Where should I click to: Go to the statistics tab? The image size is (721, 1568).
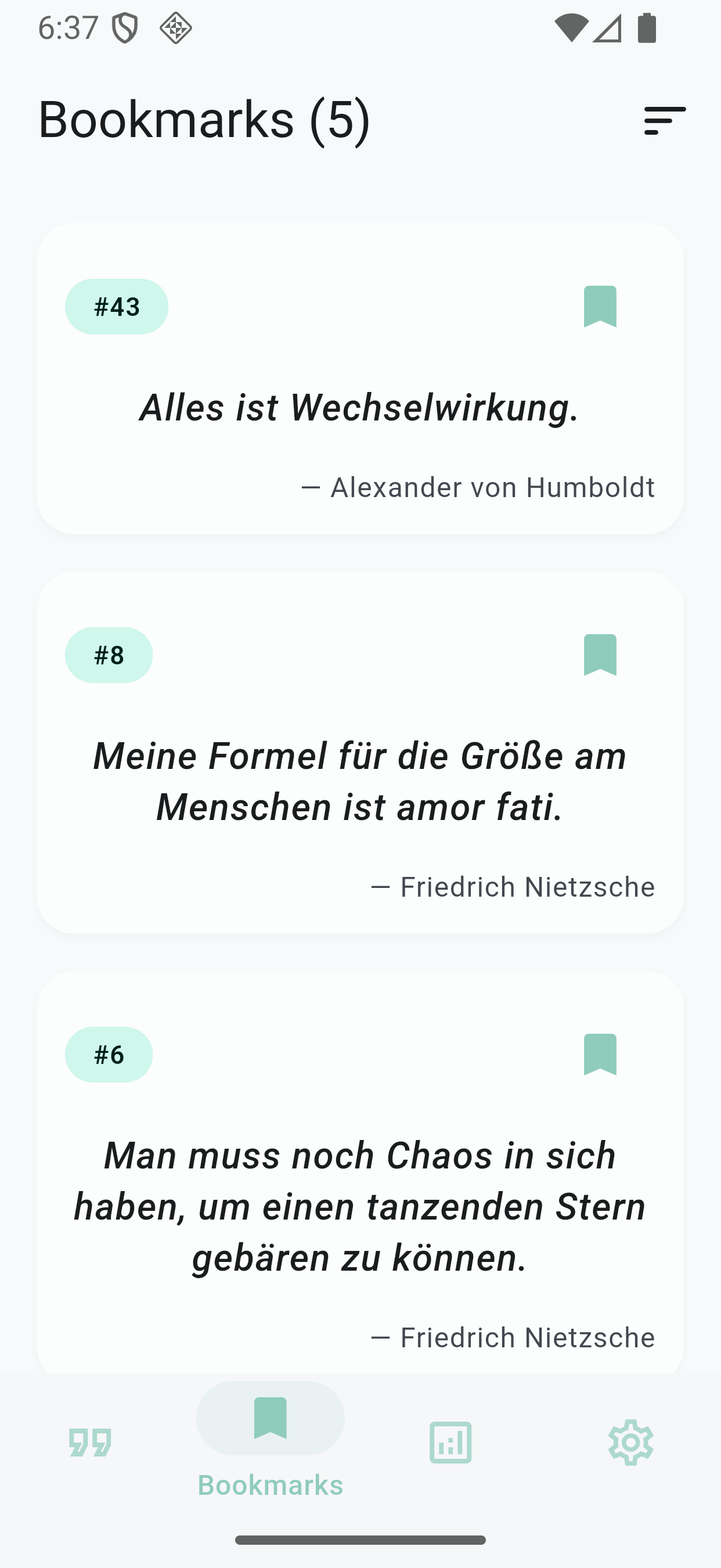pyautogui.click(x=450, y=1442)
